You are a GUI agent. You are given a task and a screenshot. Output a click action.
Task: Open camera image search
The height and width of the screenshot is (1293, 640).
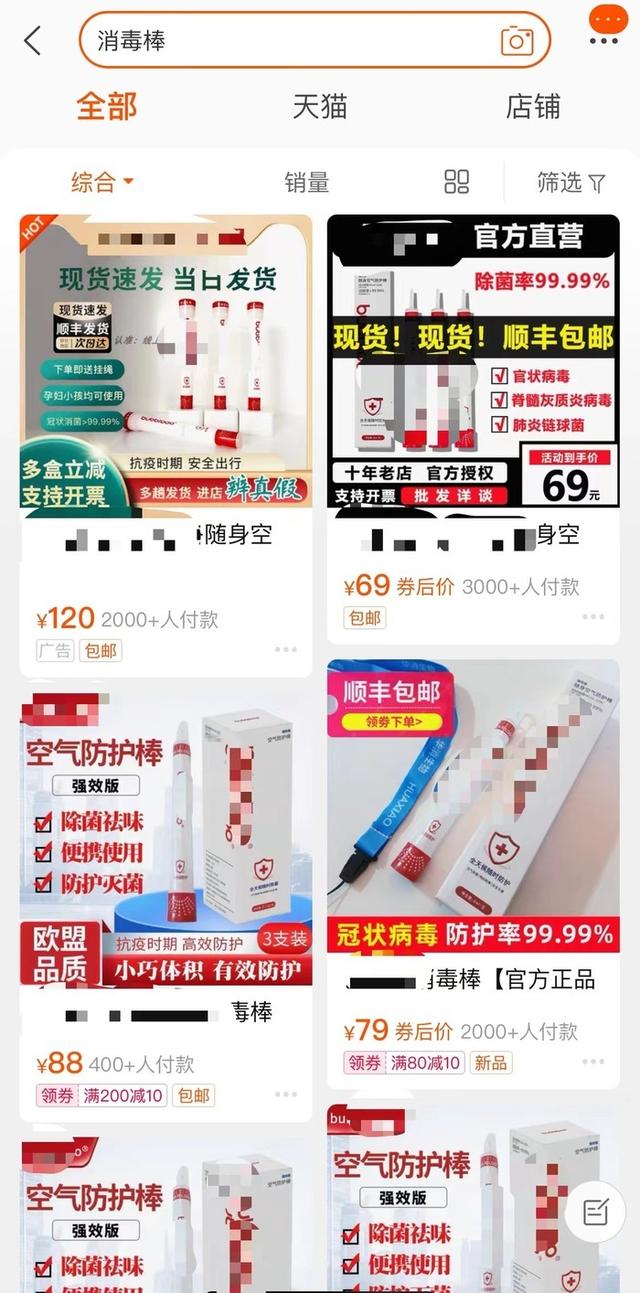pyautogui.click(x=516, y=41)
